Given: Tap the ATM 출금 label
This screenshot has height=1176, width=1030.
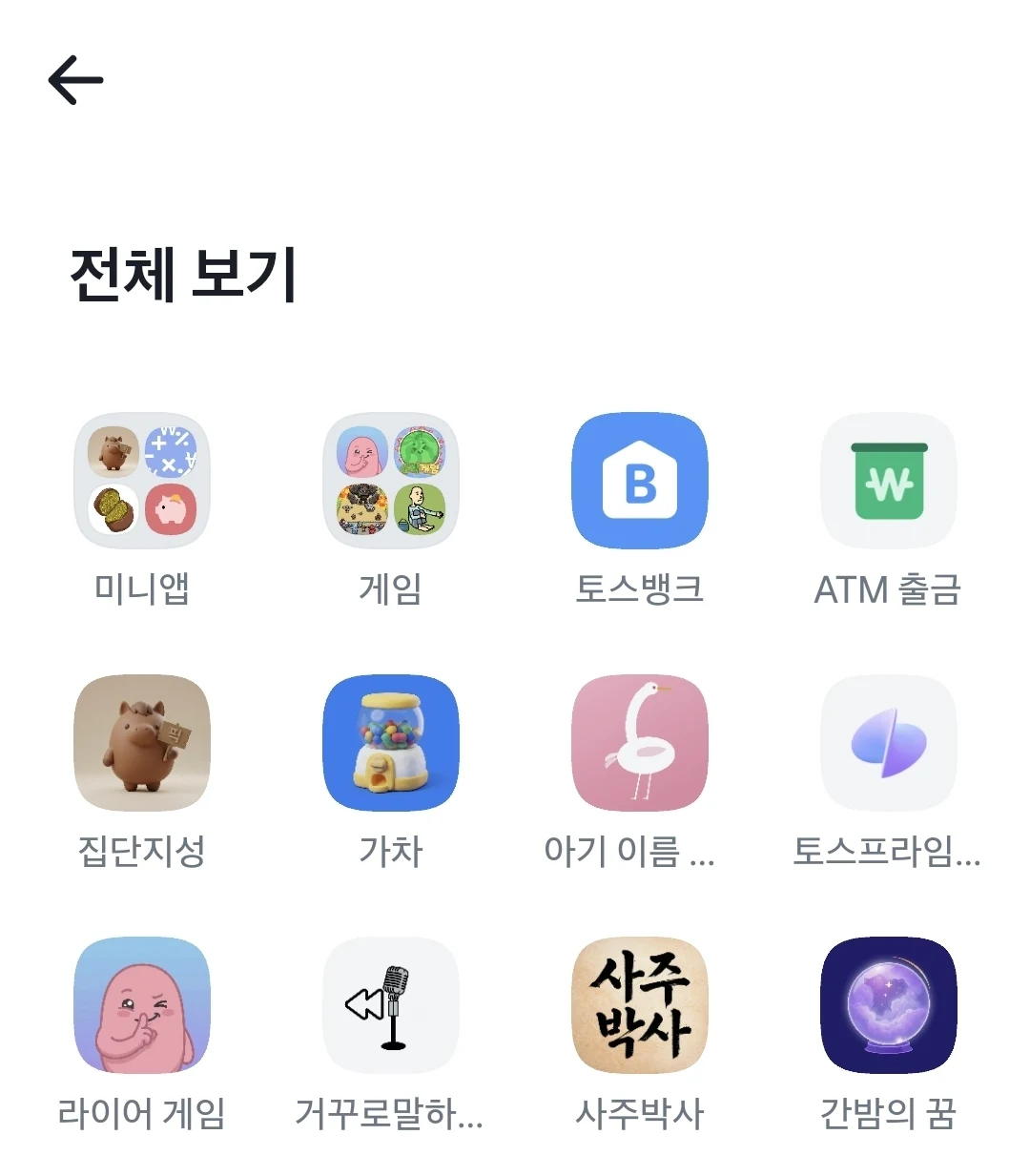Looking at the screenshot, I should (x=888, y=591).
